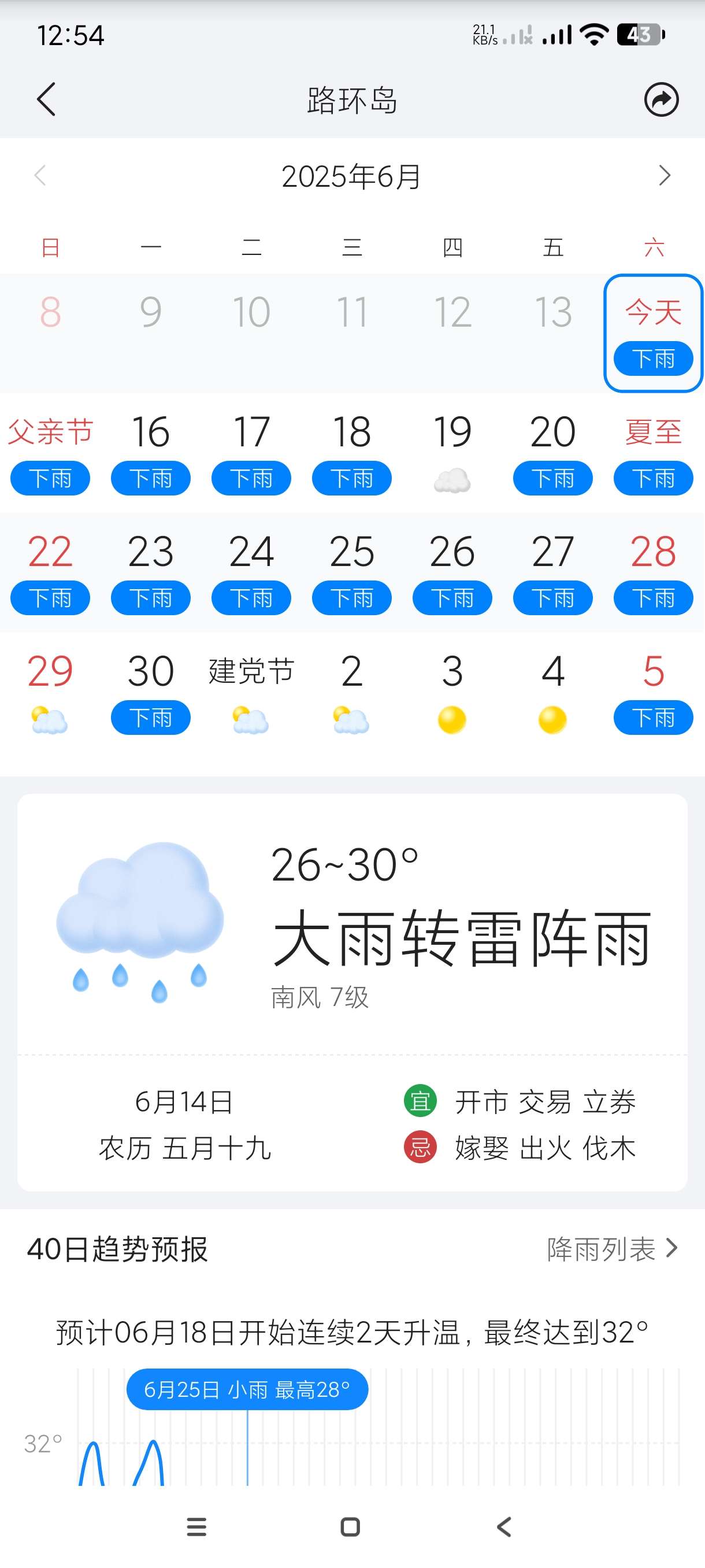Viewport: 705px width, 1568px height.
Task: Select today's date 今天 in calendar
Action: tap(654, 332)
